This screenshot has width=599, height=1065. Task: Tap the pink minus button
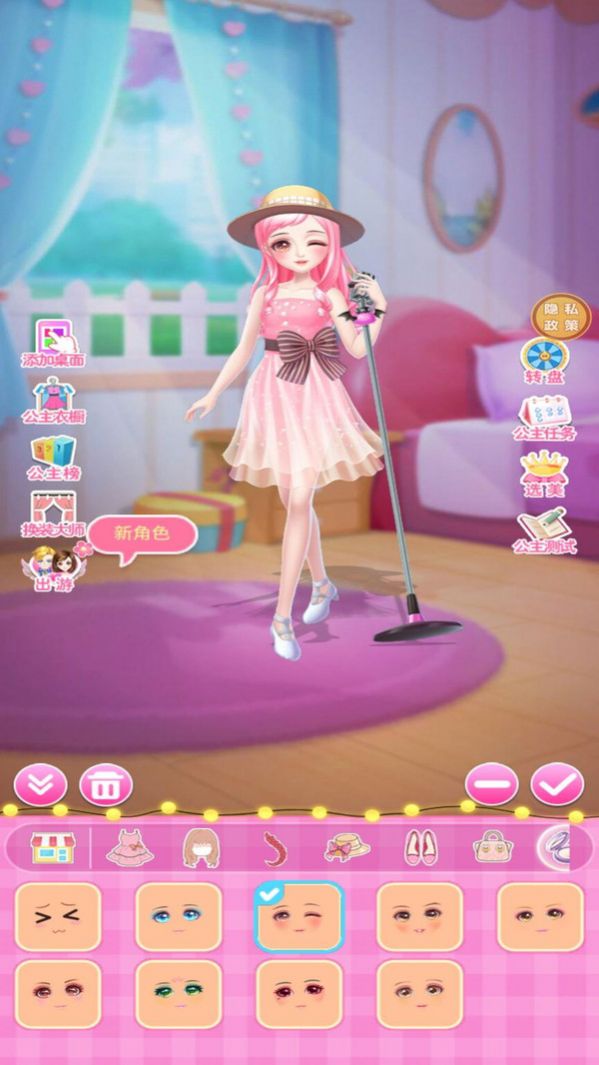pos(492,784)
